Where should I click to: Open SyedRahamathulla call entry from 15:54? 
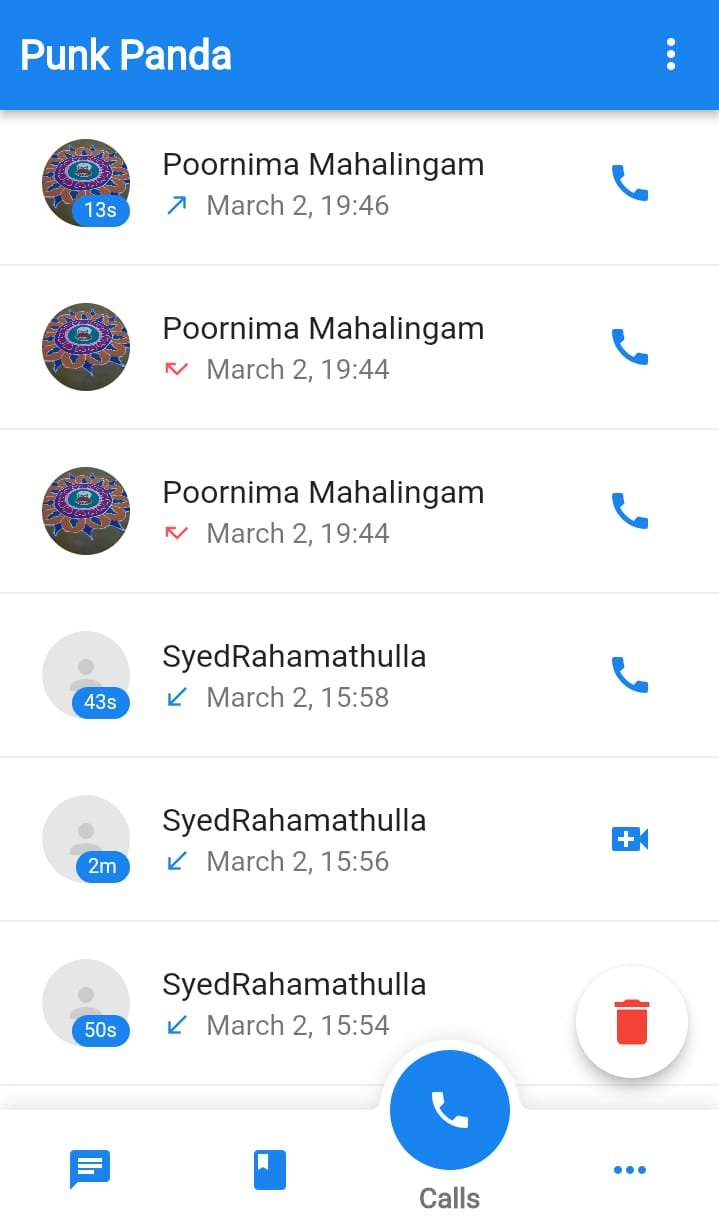pyautogui.click(x=295, y=1003)
